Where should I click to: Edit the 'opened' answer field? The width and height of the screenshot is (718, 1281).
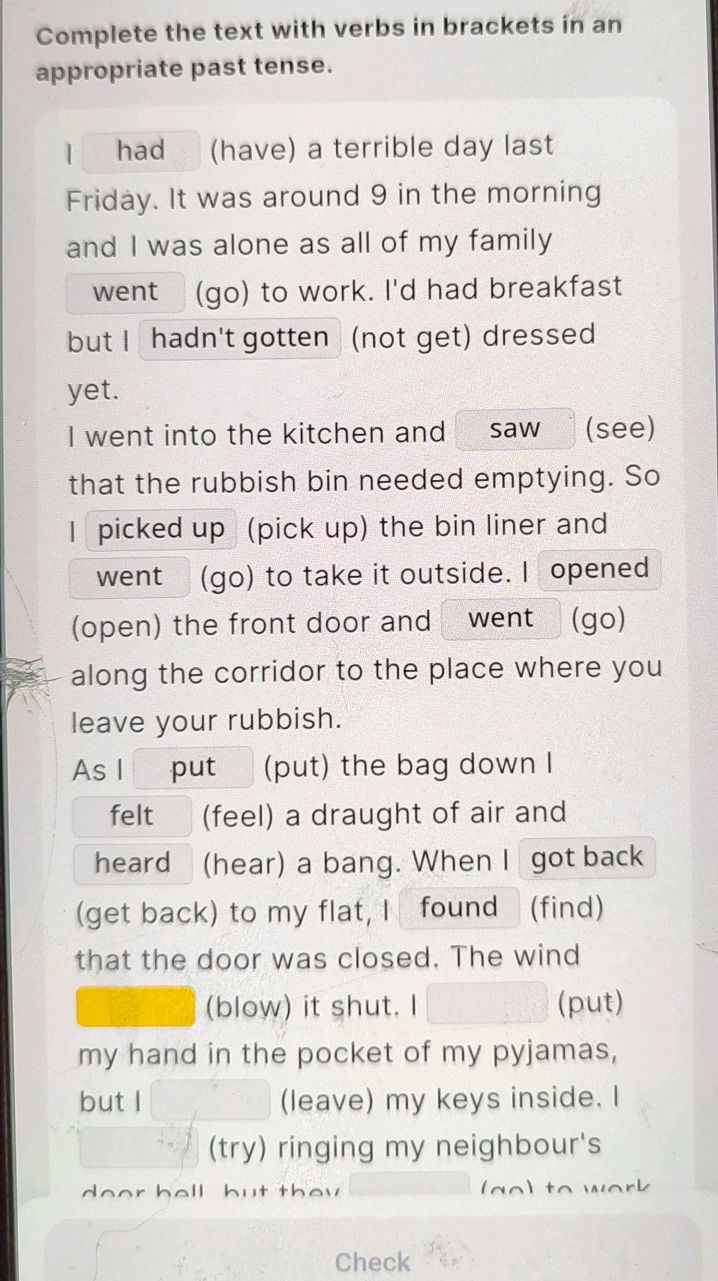[x=600, y=570]
